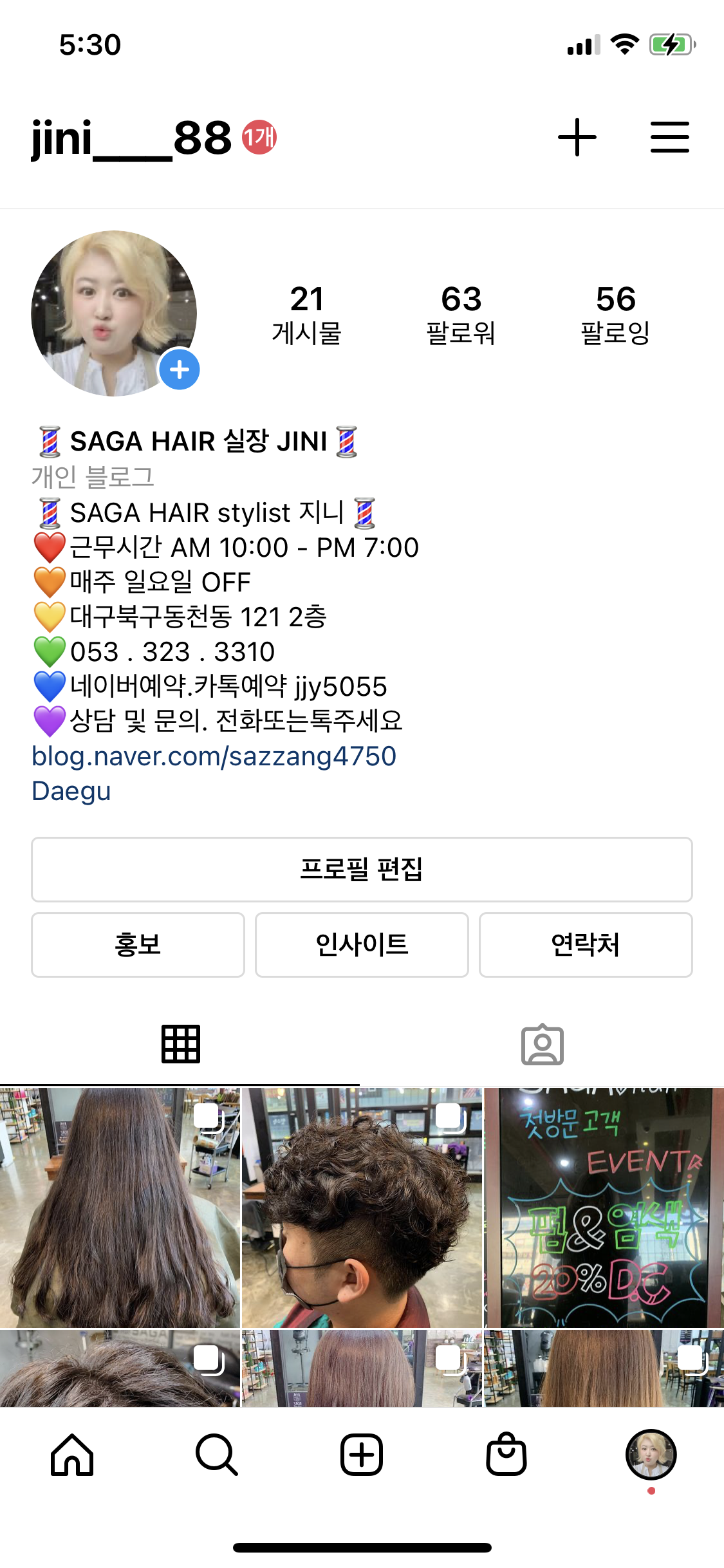This screenshot has width=724, height=1568.
Task: Switch to the tagged photos tab
Action: (x=543, y=1044)
